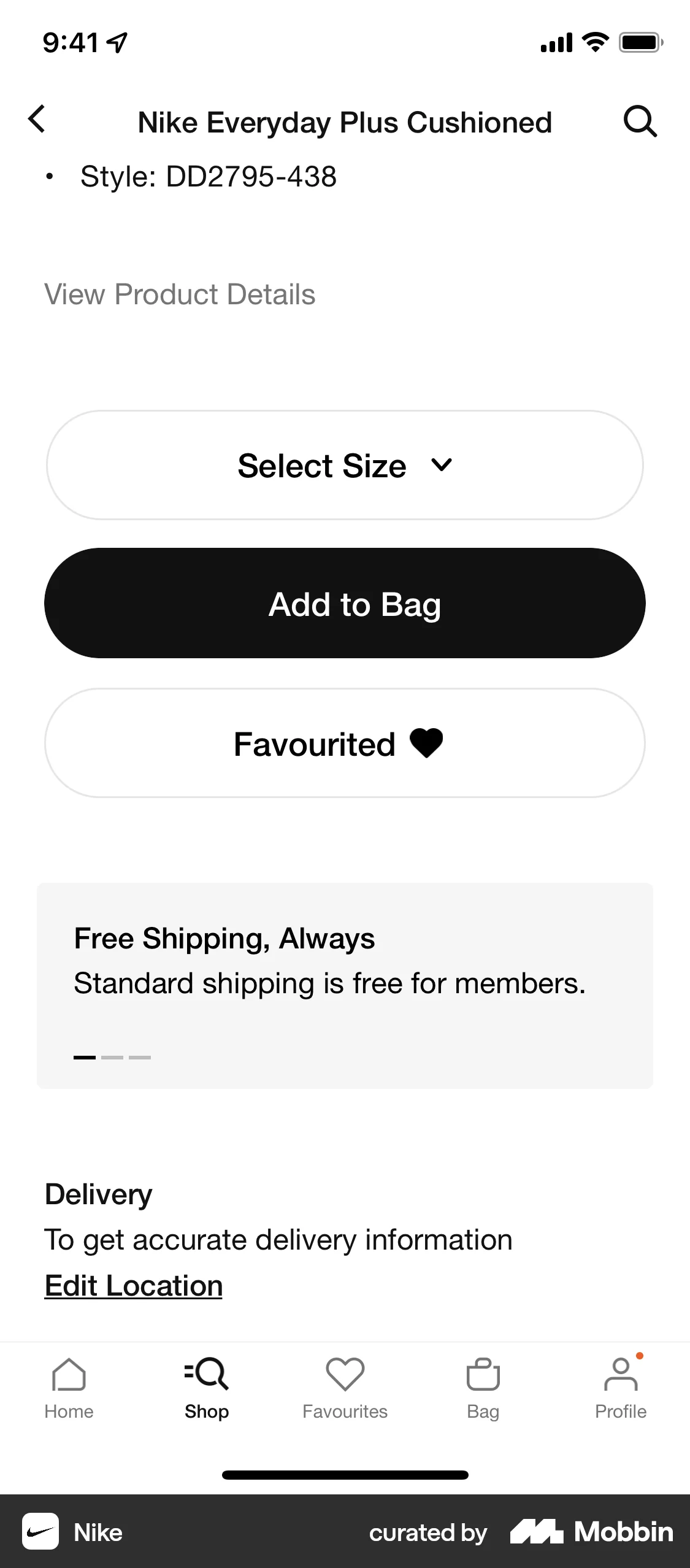Select the Shop icon in bottom navigation
This screenshot has width=690, height=1568.
point(206,1375)
